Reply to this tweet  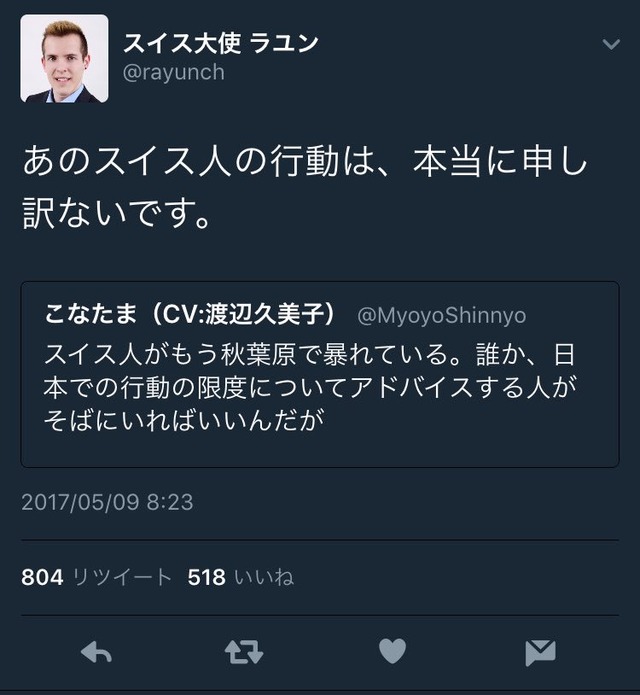click(x=96, y=652)
